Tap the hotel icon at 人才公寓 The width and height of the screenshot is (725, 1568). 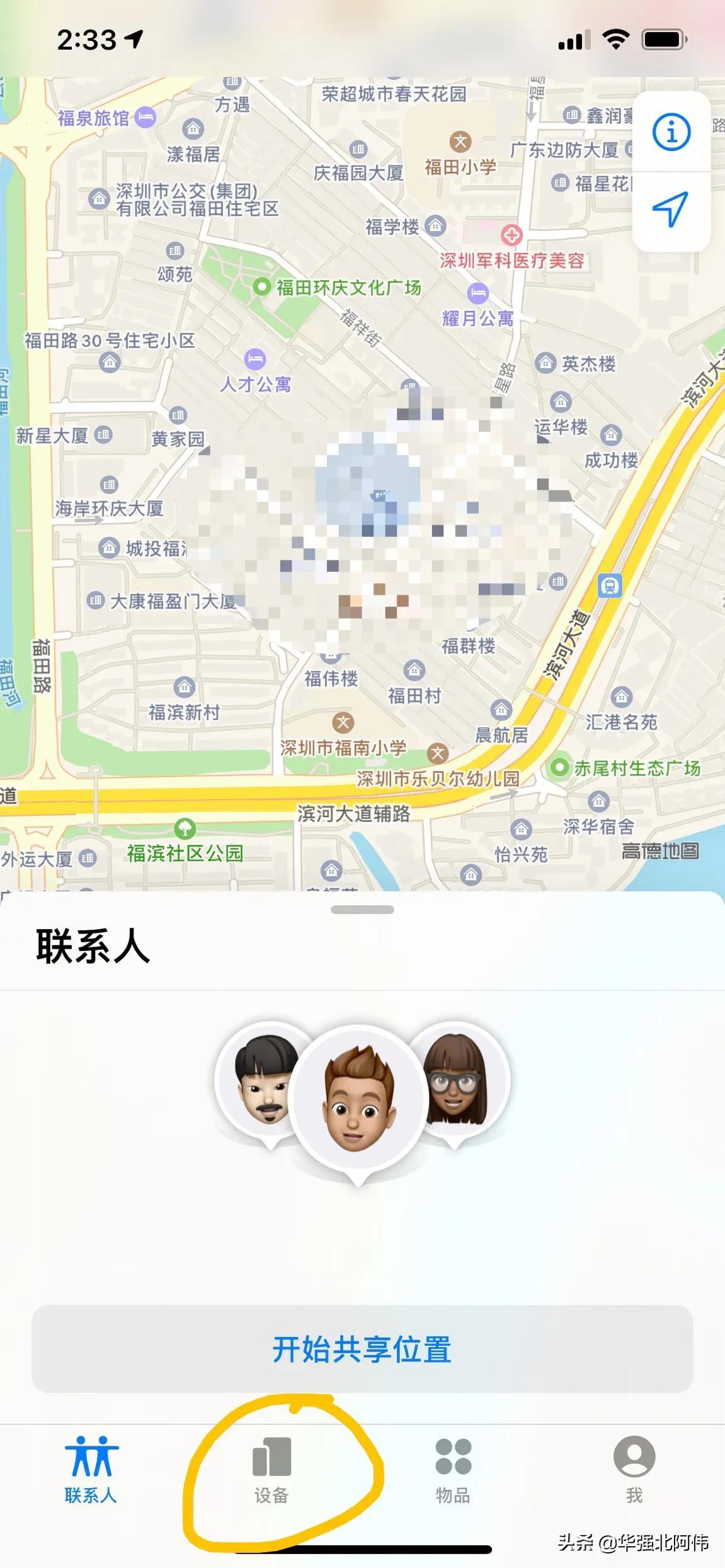tap(256, 359)
